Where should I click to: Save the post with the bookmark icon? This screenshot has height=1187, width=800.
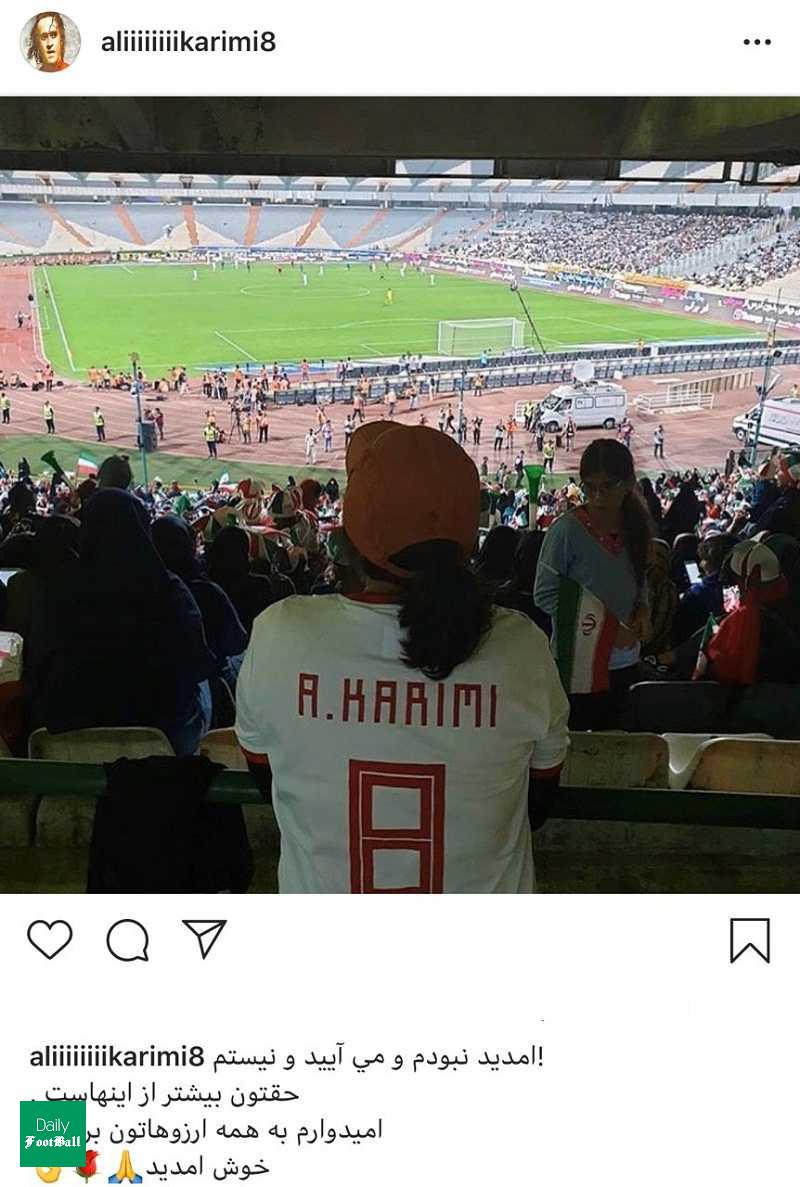[x=749, y=940]
